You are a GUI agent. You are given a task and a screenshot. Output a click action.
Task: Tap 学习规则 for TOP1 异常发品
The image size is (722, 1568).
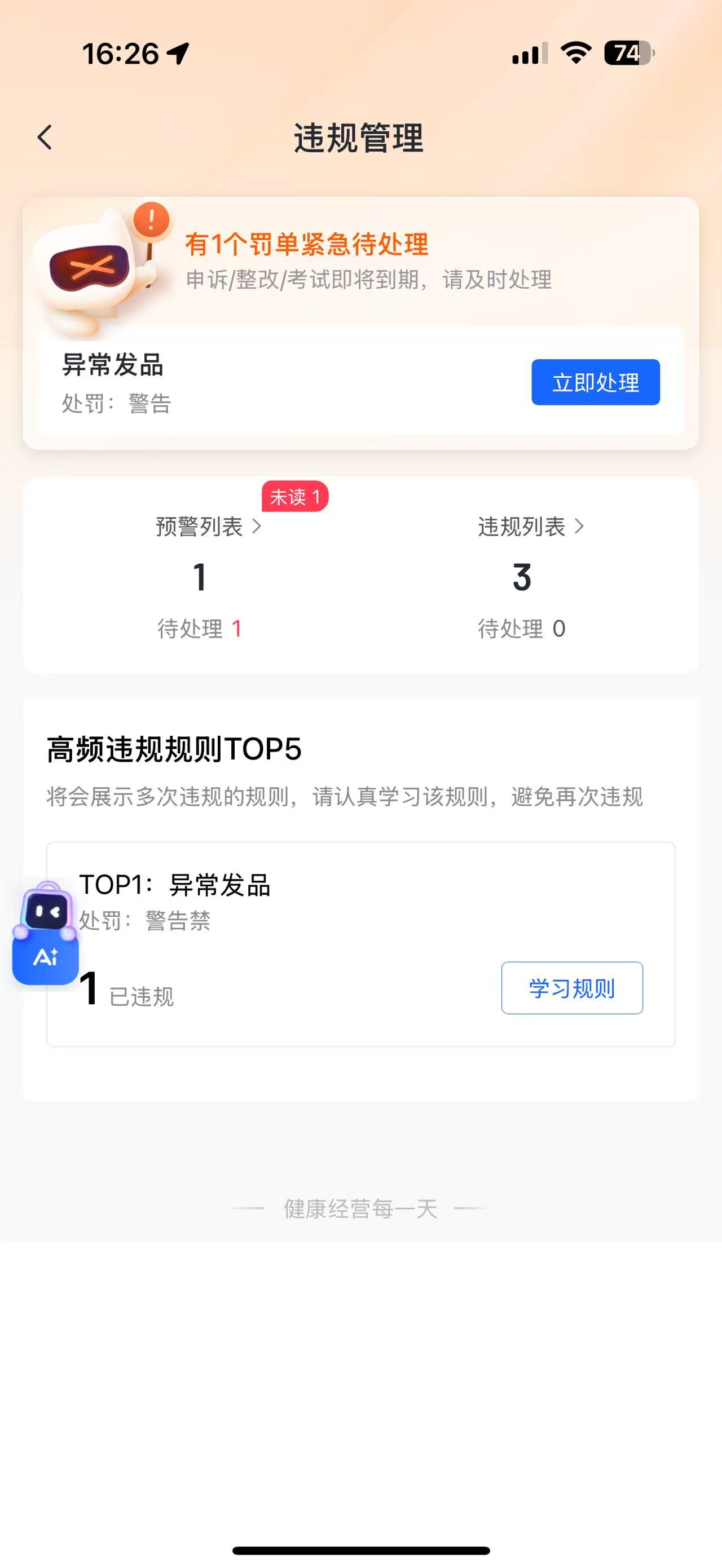point(571,988)
